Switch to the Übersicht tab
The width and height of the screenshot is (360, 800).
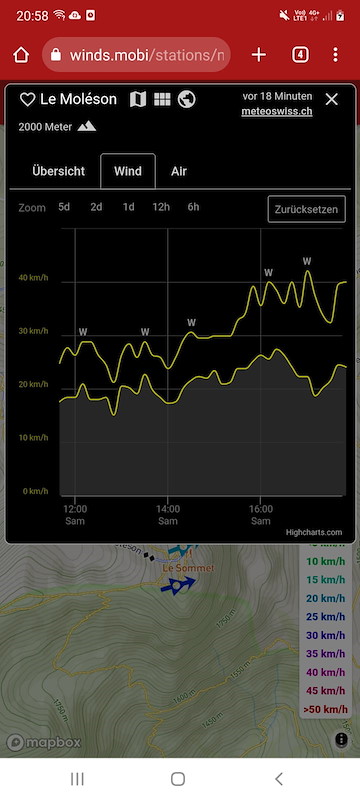click(59, 171)
